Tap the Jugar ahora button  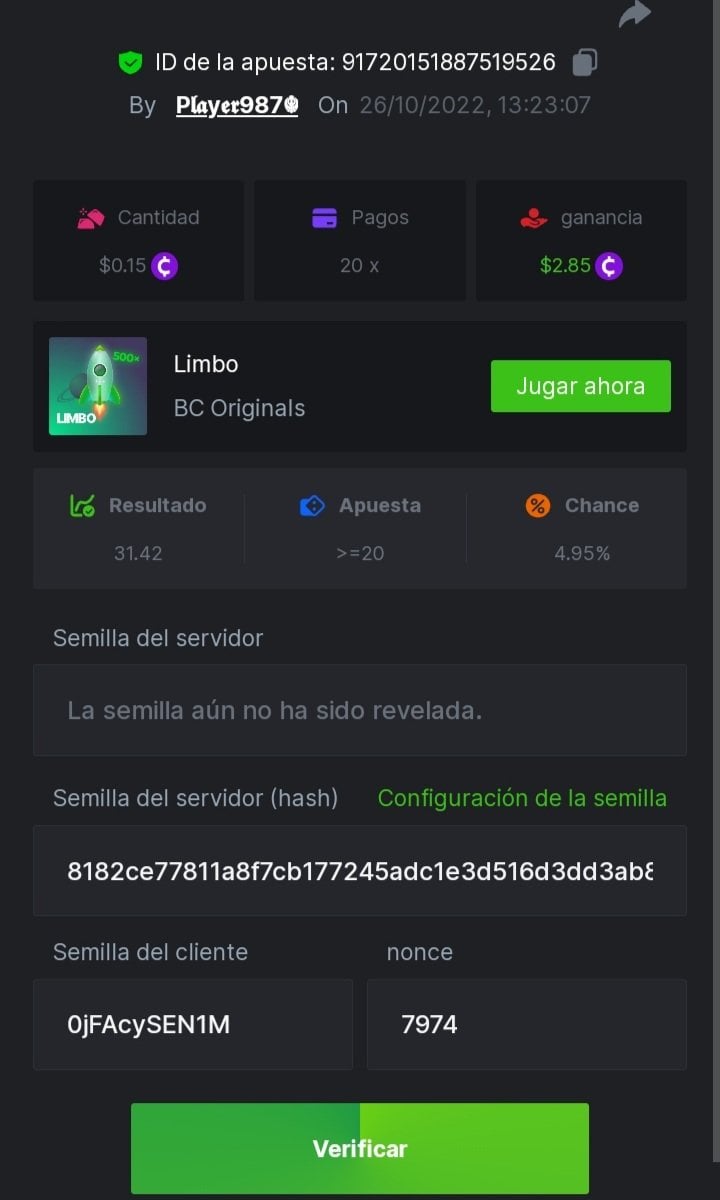pyautogui.click(x=580, y=386)
